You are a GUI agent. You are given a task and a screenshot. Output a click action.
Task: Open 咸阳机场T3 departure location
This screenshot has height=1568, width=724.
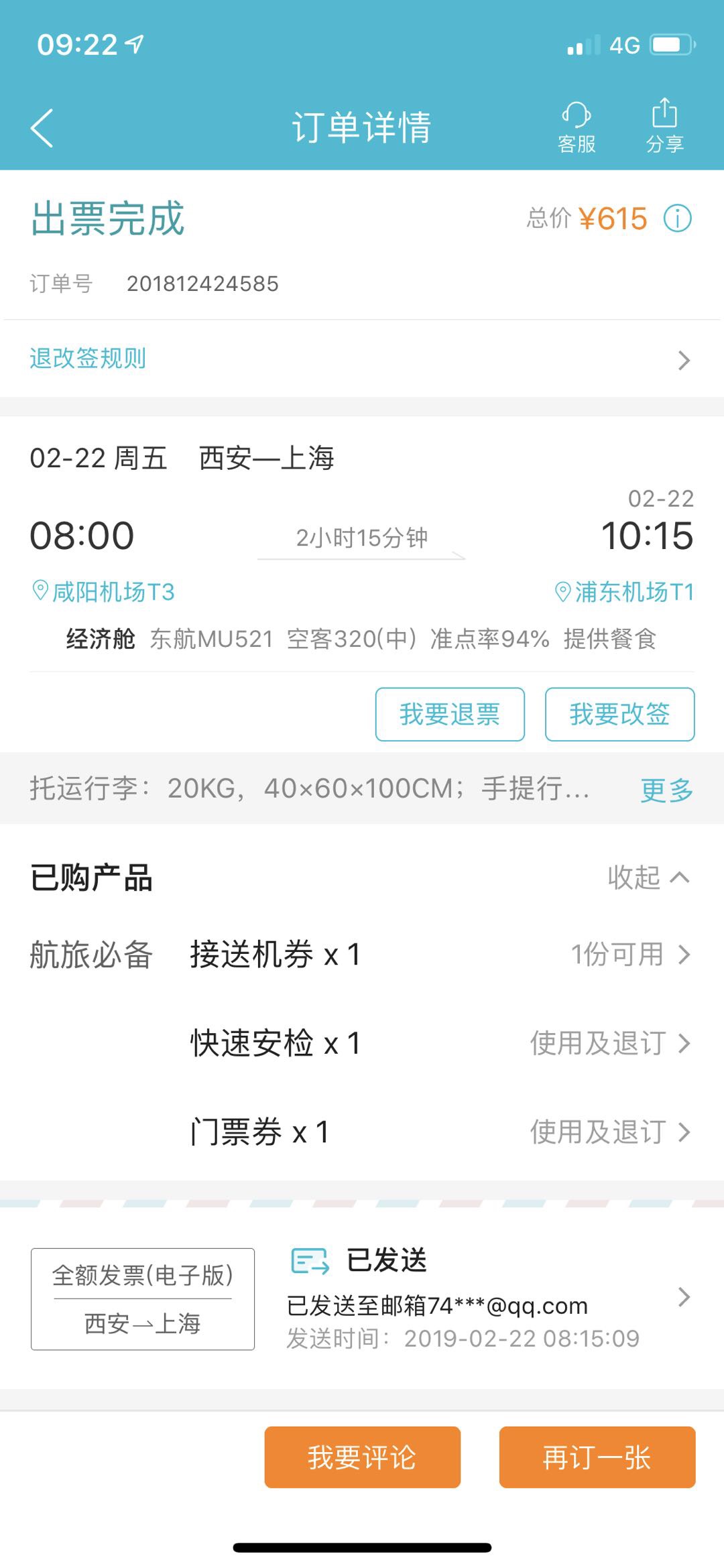tap(103, 591)
